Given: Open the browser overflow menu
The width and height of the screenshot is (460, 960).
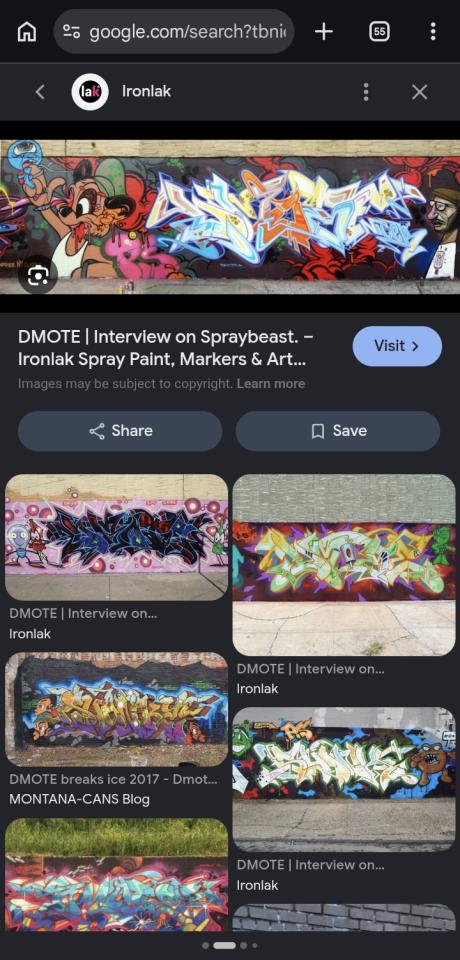Looking at the screenshot, I should [432, 31].
